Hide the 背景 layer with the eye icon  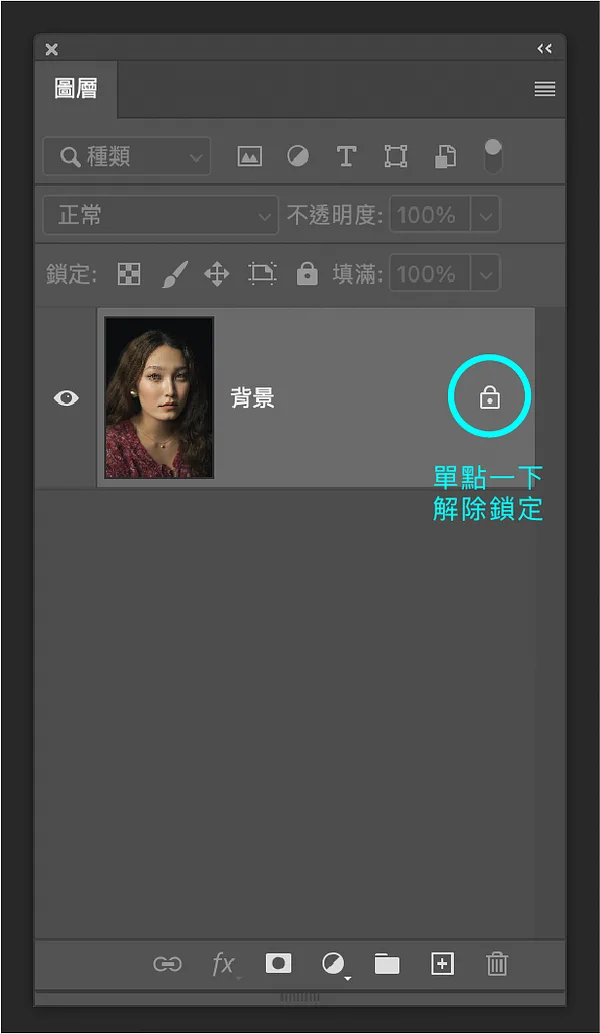[x=66, y=398]
